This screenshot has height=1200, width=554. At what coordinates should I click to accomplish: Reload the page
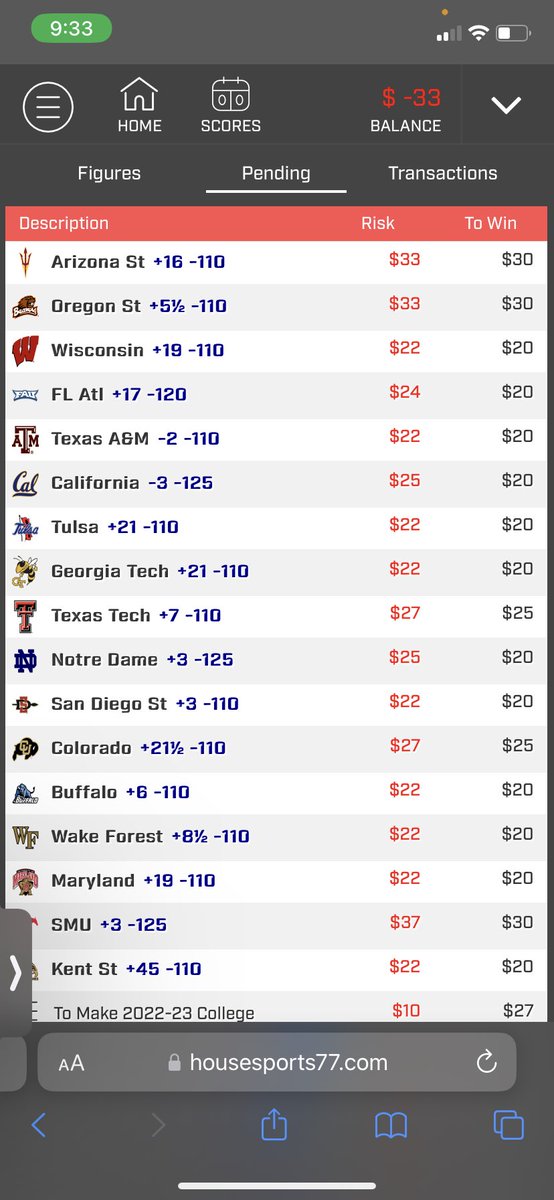(487, 1062)
